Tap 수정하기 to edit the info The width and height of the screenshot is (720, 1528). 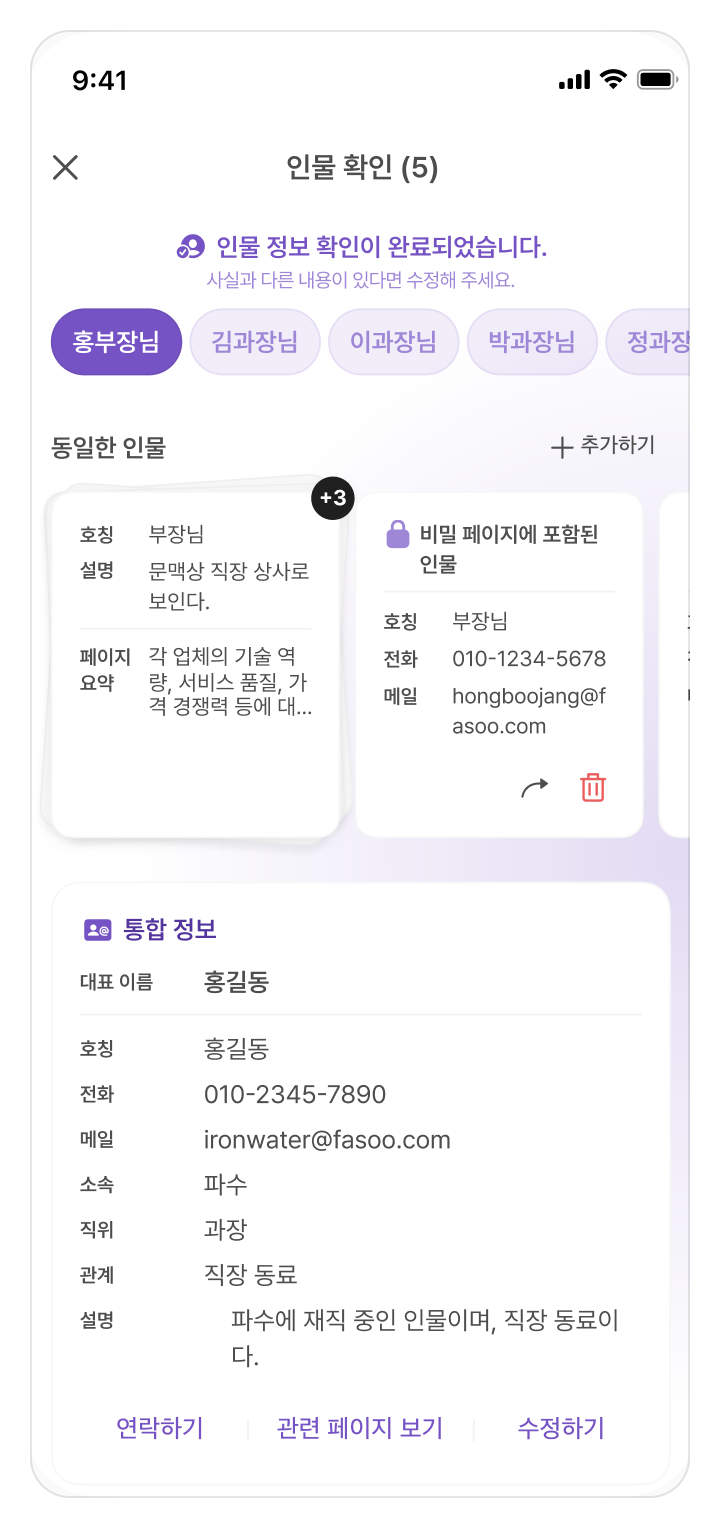point(561,1428)
